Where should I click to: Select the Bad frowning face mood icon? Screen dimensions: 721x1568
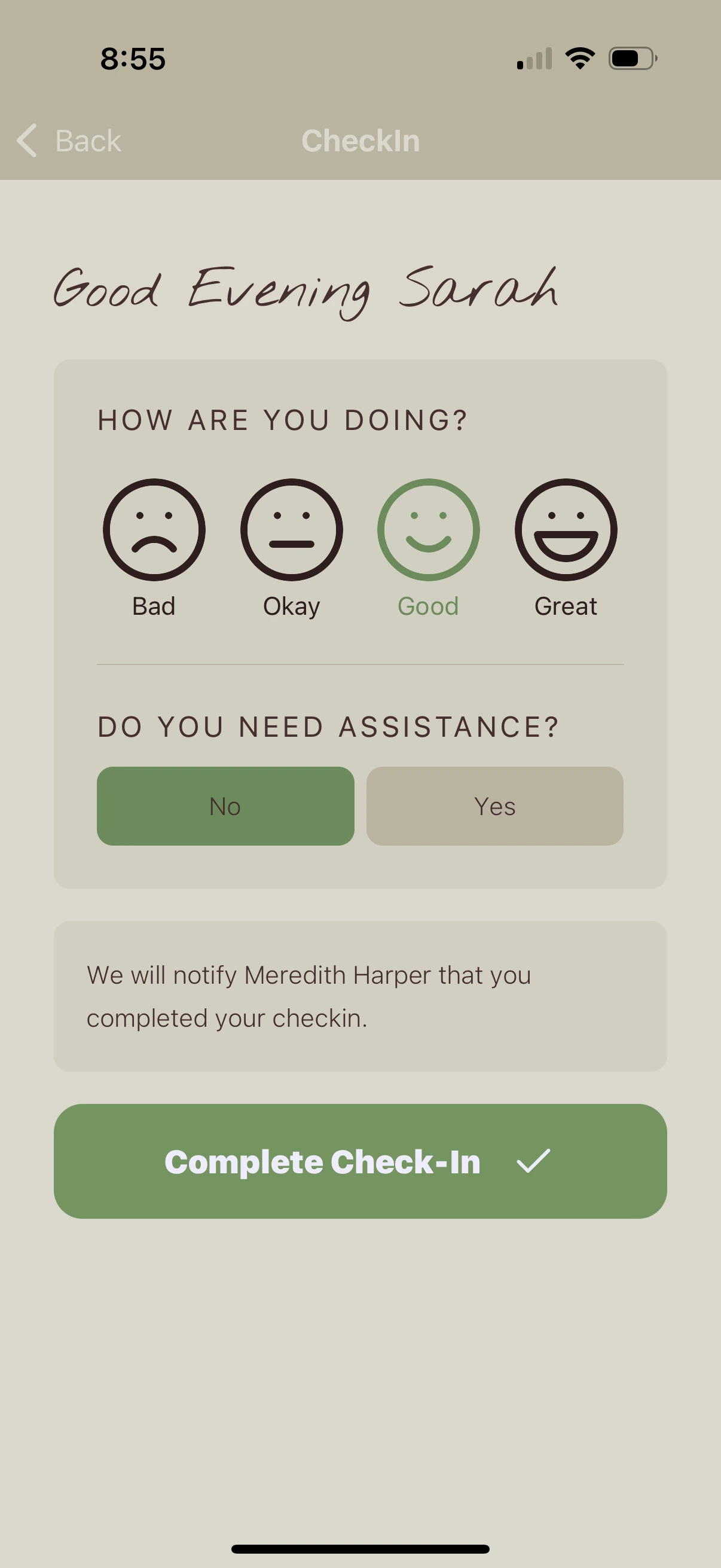pyautogui.click(x=154, y=529)
